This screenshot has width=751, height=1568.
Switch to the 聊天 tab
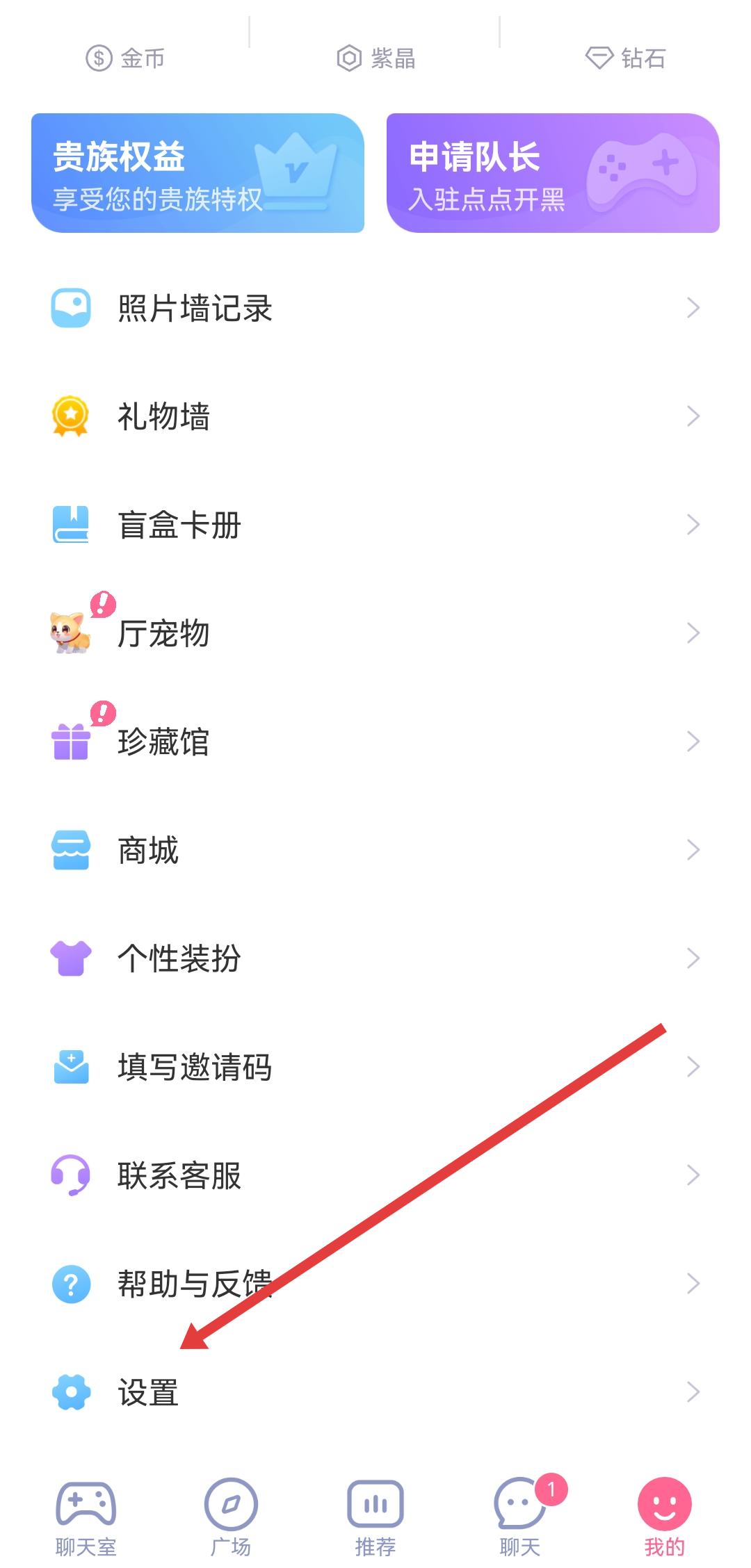click(x=520, y=1517)
